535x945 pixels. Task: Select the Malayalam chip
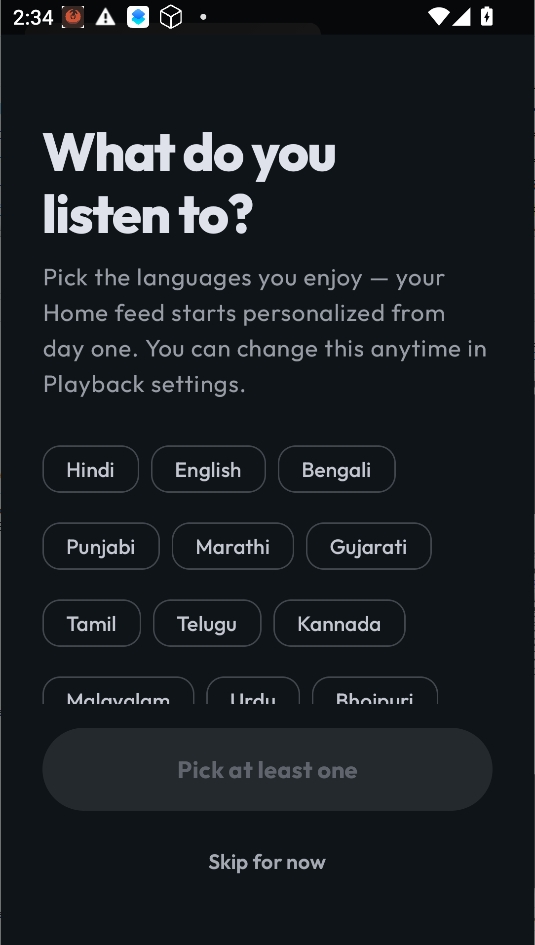[118, 691]
